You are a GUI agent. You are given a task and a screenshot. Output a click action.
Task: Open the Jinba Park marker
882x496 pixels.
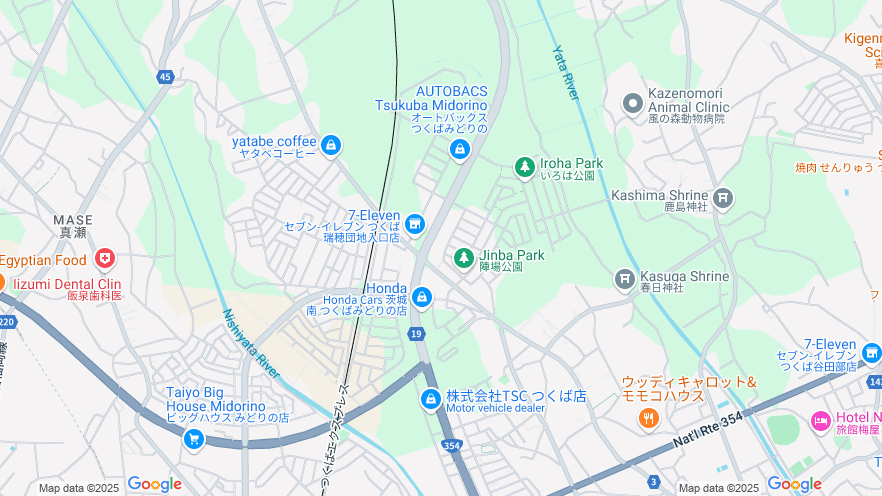[463, 259]
